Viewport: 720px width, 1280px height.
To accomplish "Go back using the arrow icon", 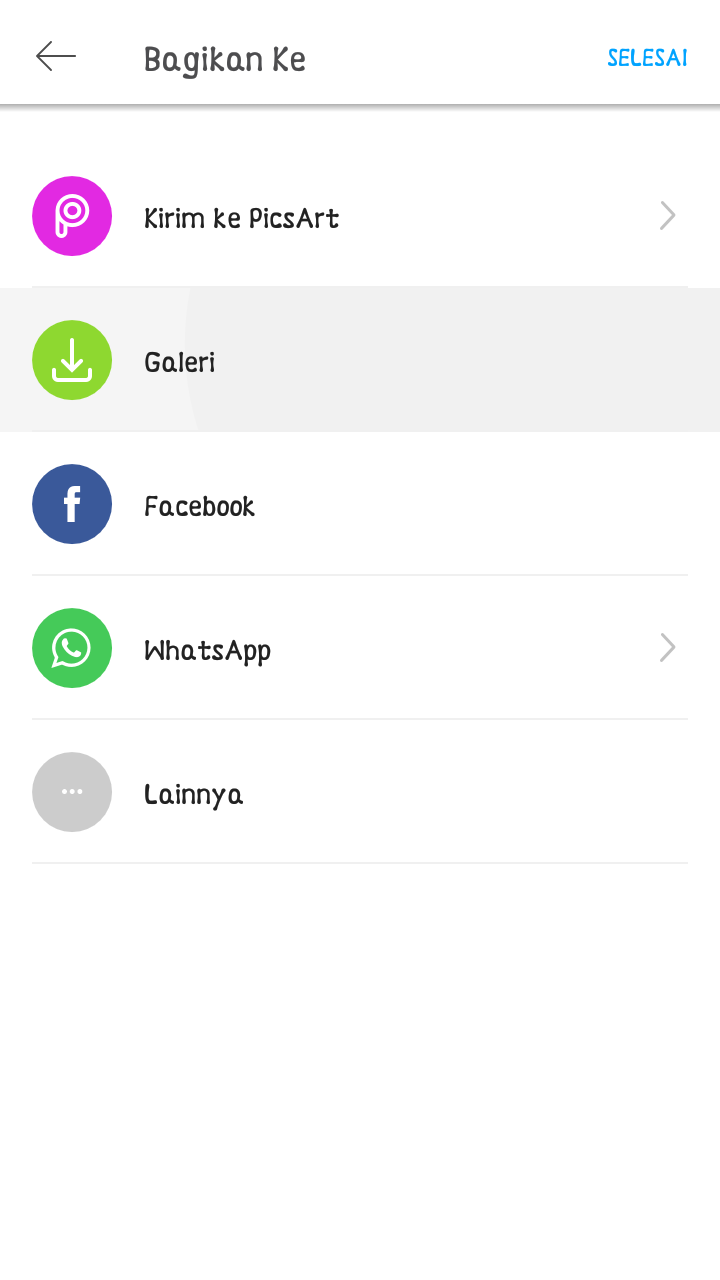I will pos(56,57).
